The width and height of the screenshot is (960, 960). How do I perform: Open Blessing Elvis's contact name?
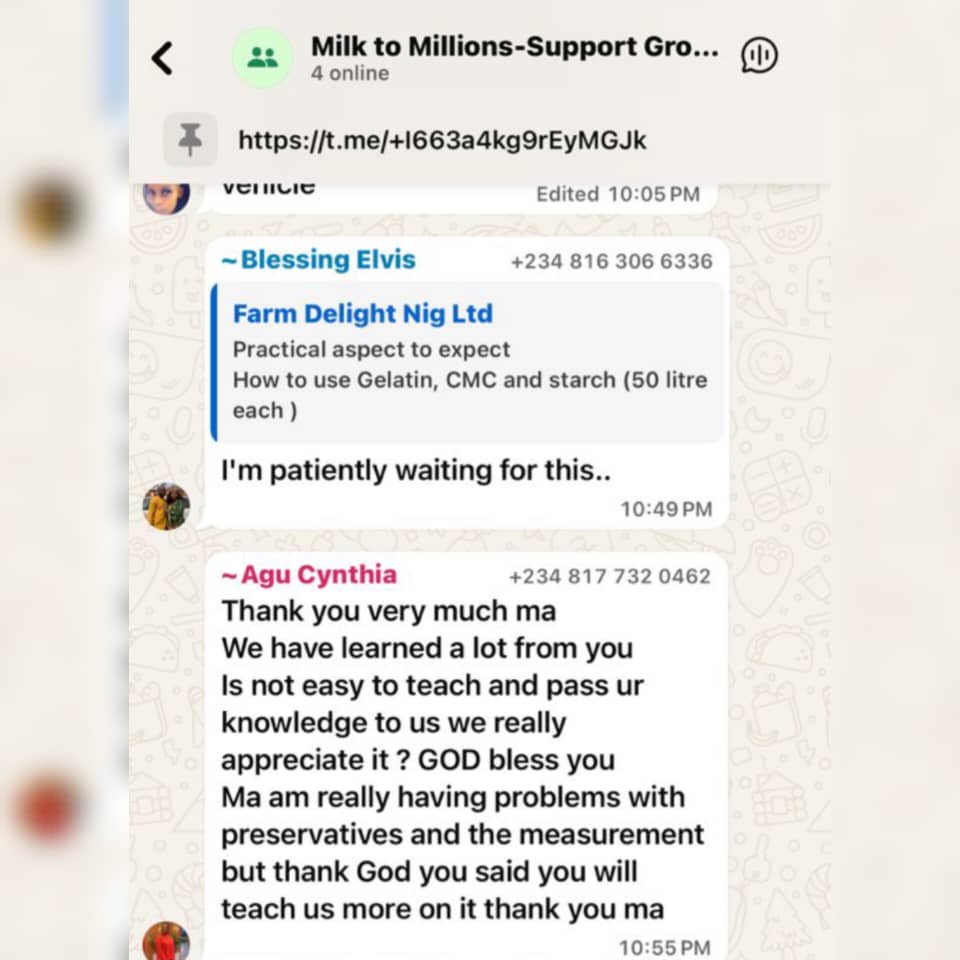point(318,260)
